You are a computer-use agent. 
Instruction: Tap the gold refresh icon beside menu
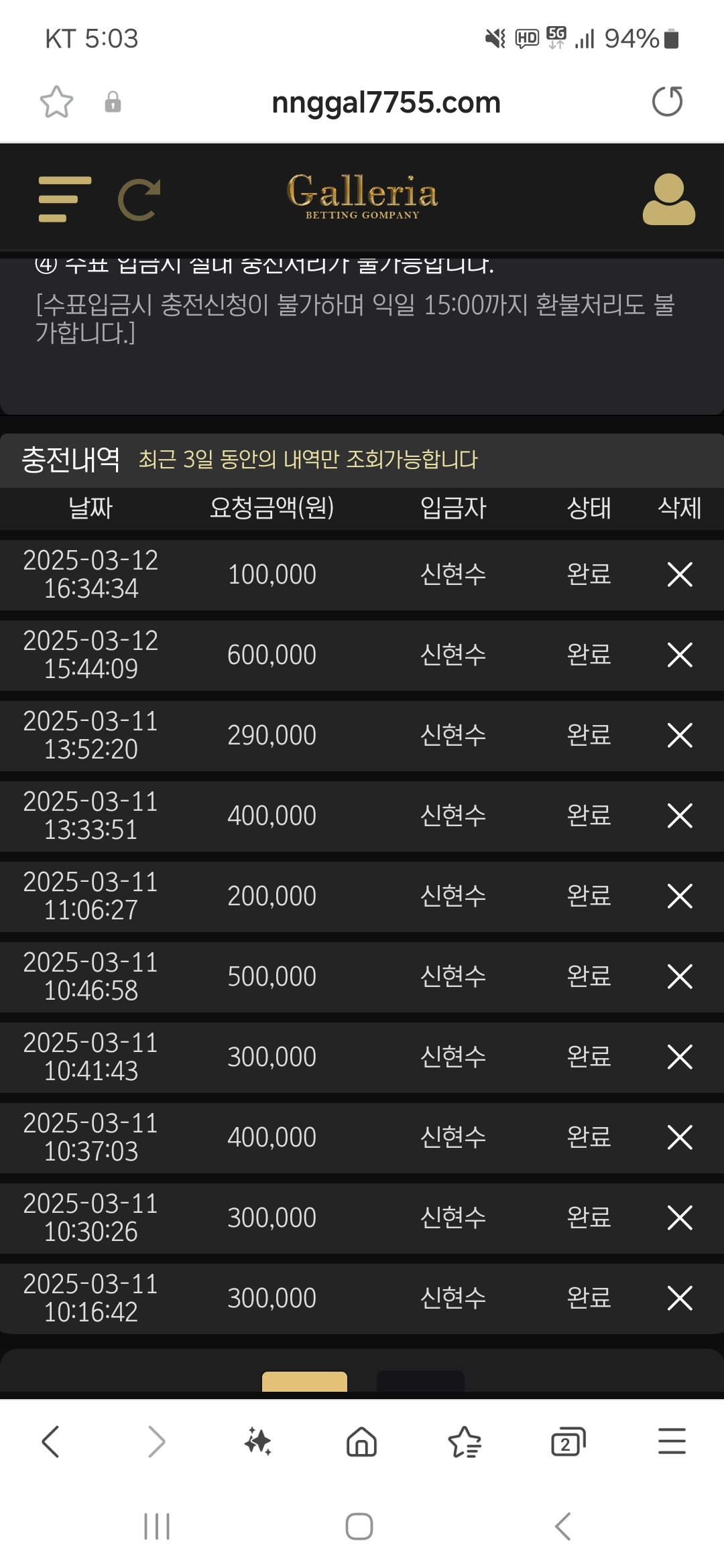[139, 200]
